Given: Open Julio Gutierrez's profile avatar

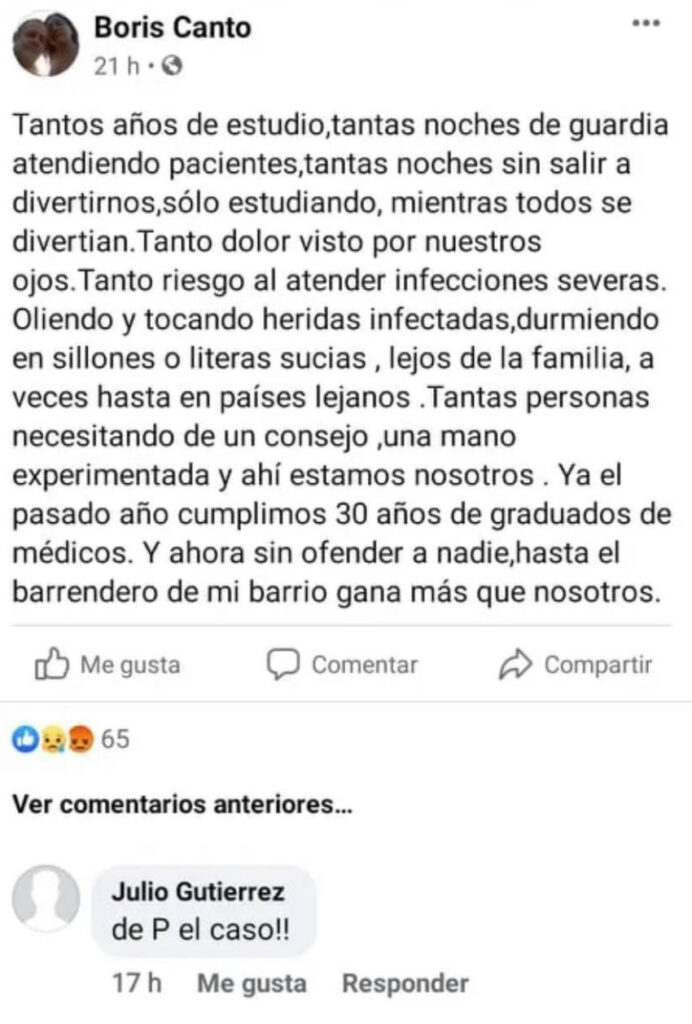Looking at the screenshot, I should [46, 897].
